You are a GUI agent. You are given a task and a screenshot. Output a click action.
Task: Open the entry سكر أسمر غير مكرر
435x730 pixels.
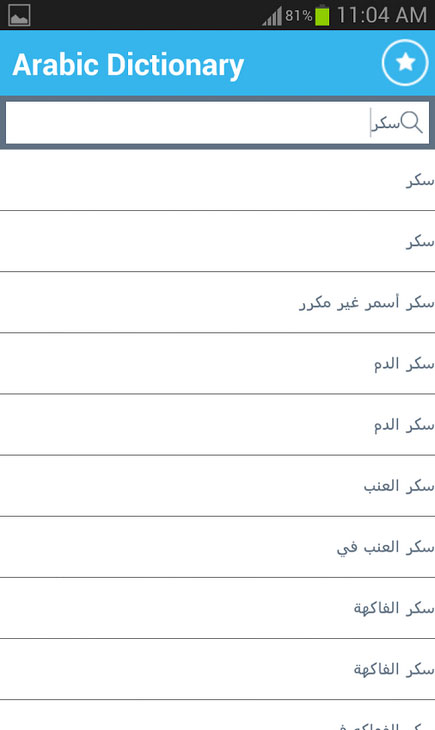pos(218,303)
